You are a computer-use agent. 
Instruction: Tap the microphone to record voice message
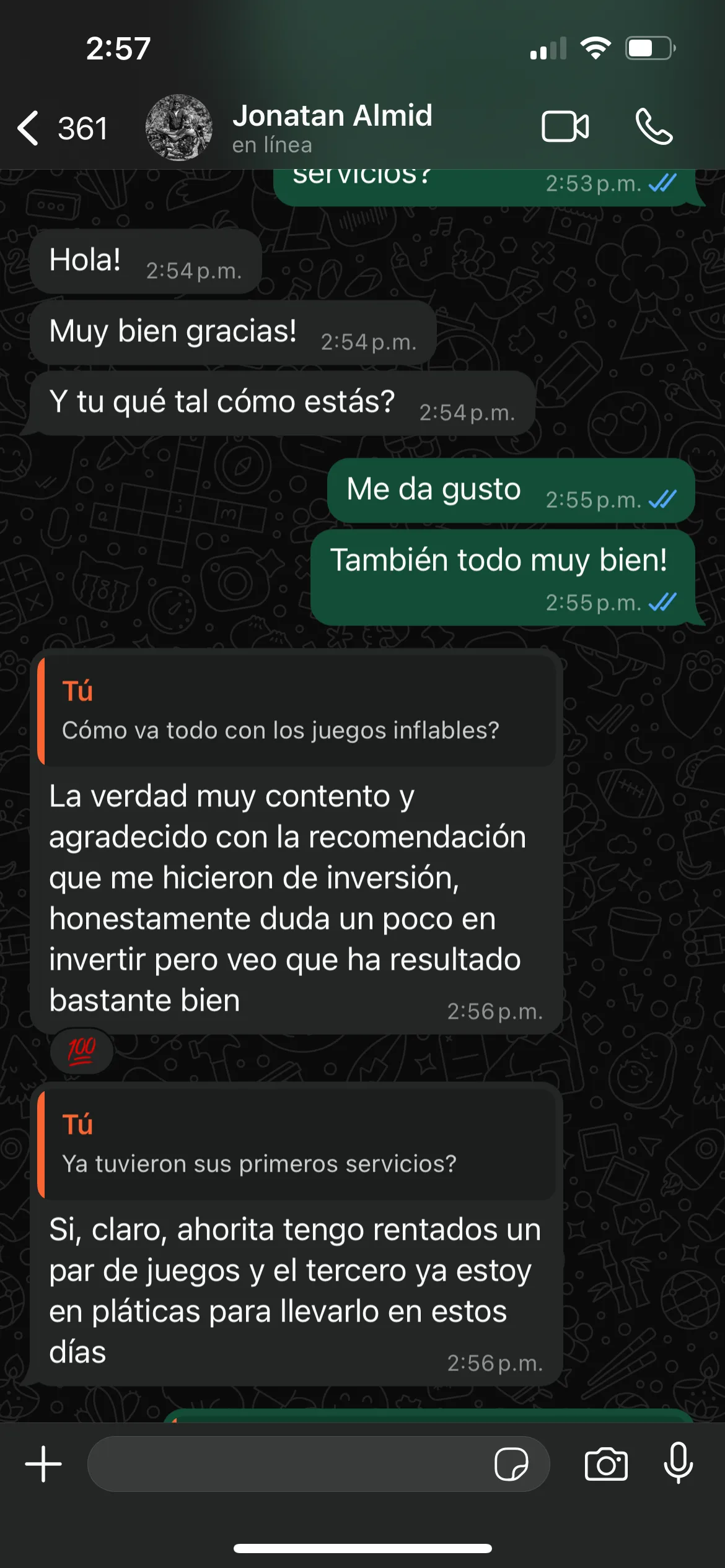coord(679,1463)
